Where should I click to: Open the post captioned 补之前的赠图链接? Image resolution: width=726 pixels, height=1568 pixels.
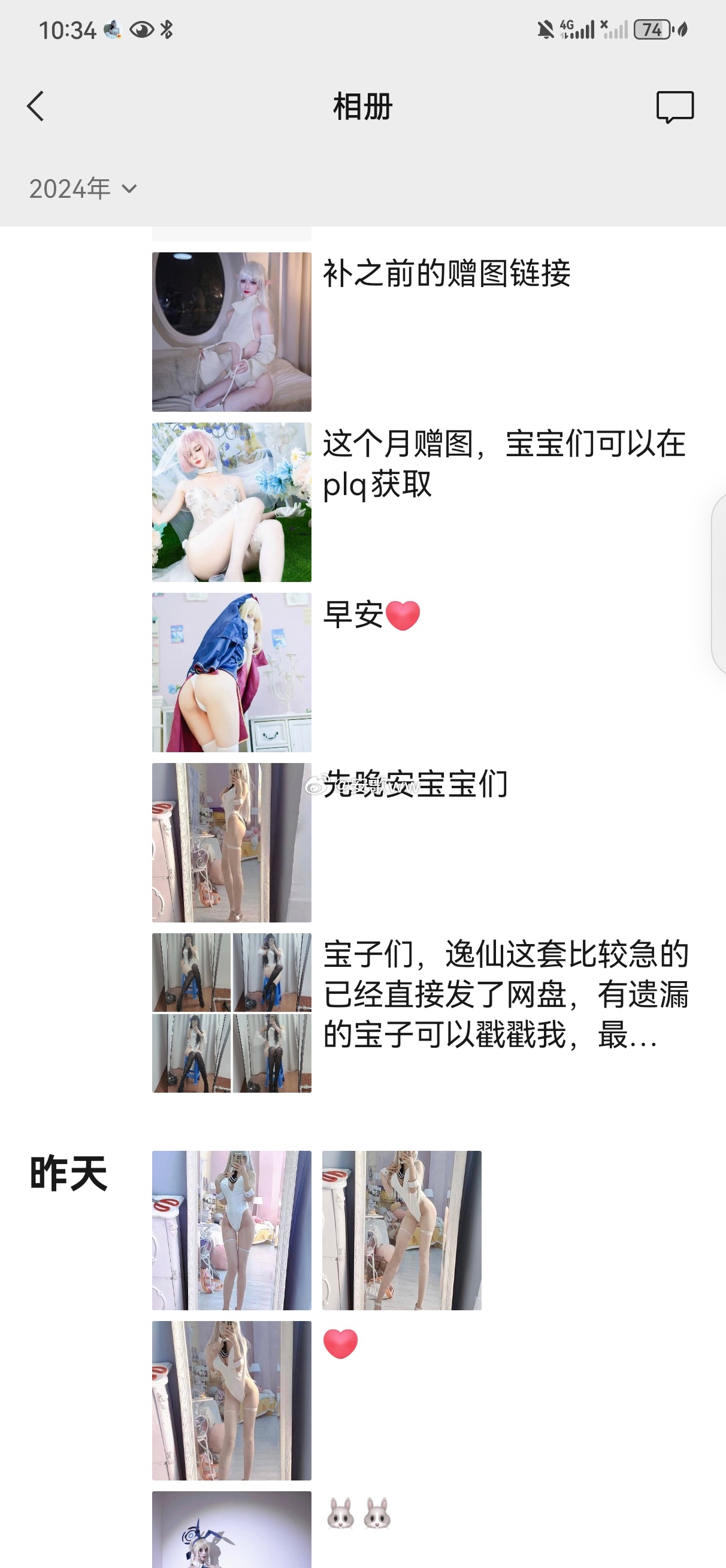click(446, 273)
